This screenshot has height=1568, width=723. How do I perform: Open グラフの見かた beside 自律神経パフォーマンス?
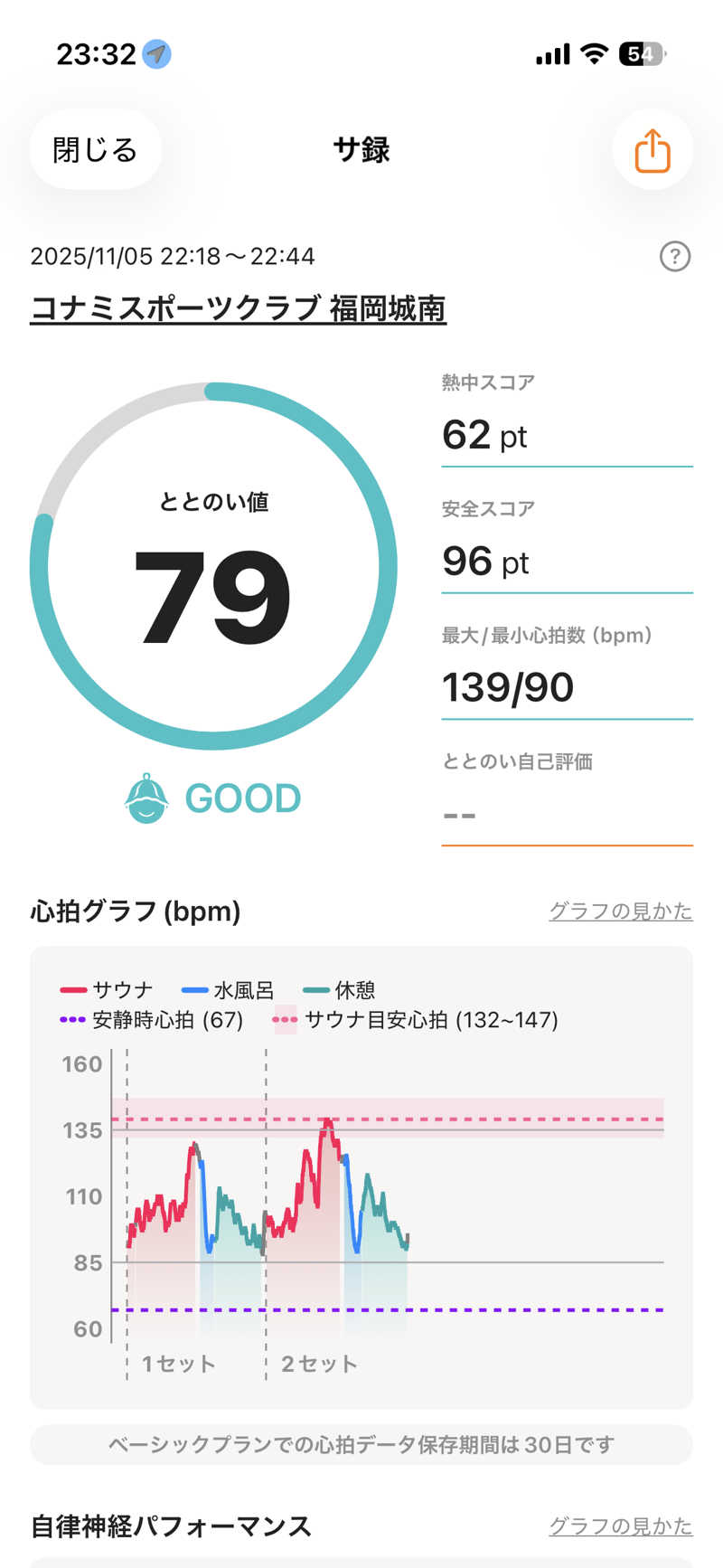620,1525
